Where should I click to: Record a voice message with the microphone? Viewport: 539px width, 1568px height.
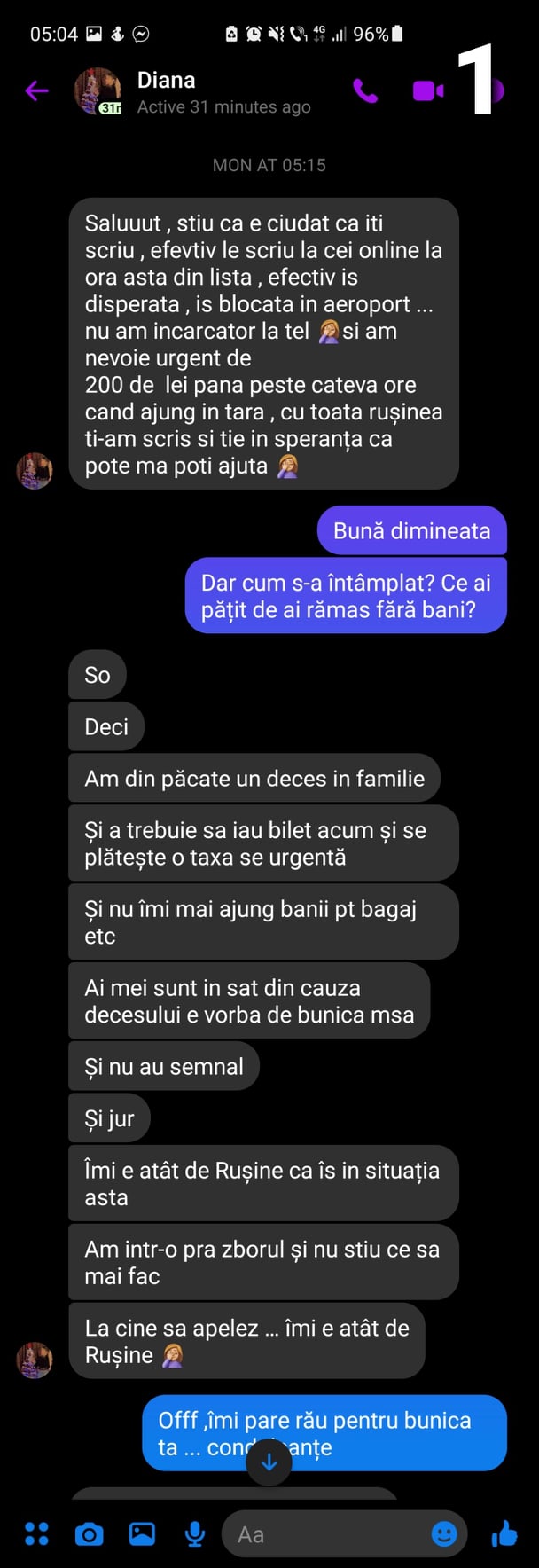coord(195,1533)
